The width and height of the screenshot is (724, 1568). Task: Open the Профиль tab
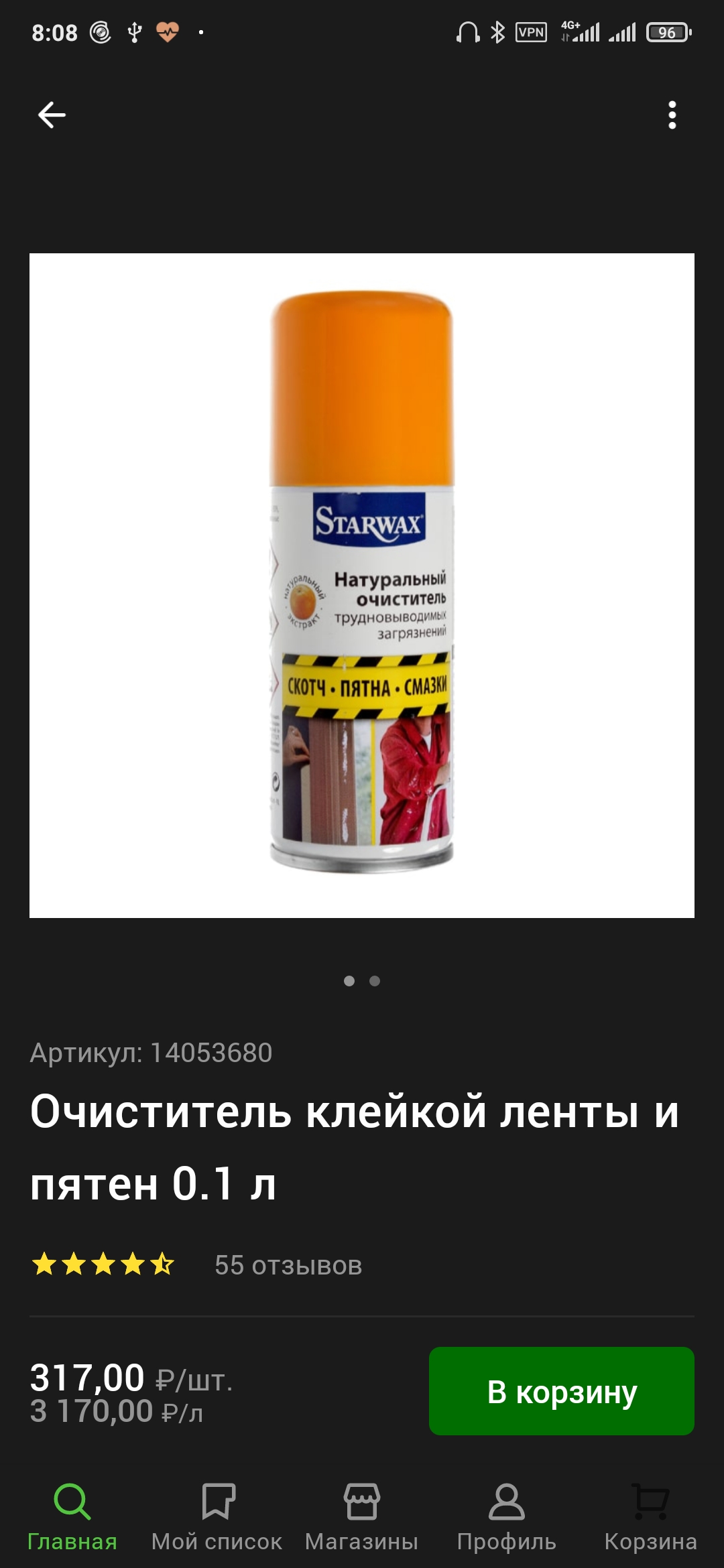[x=507, y=1516]
